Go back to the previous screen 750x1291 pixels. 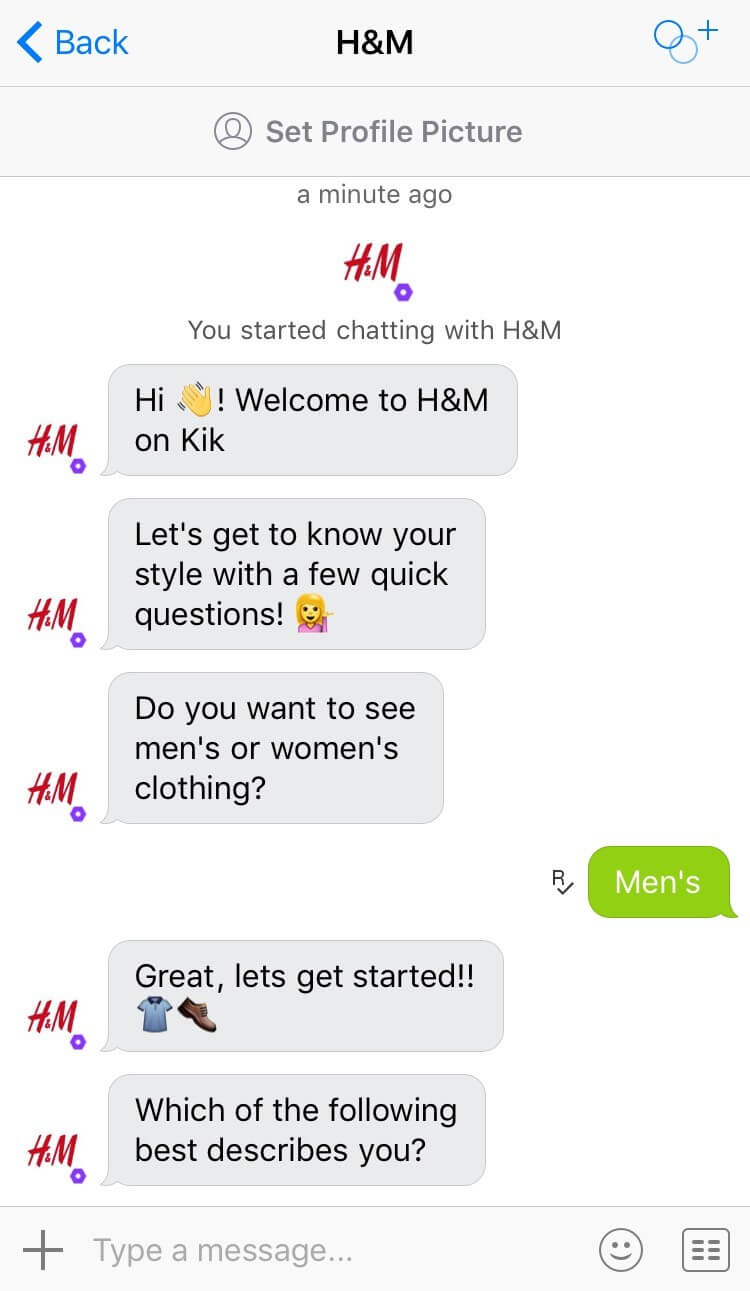pos(73,43)
